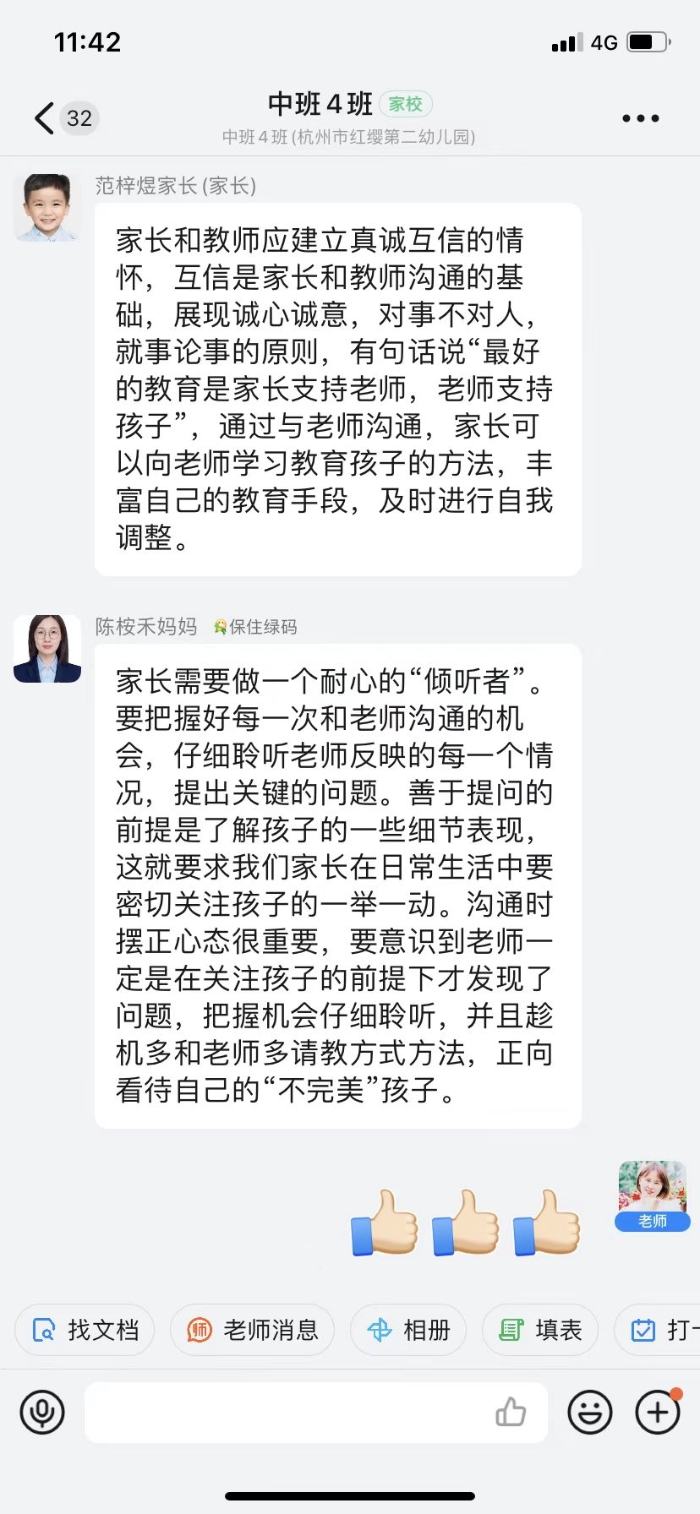This screenshot has width=700, height=1514.
Task: Open the 填表 form shortcut
Action: tap(540, 1330)
